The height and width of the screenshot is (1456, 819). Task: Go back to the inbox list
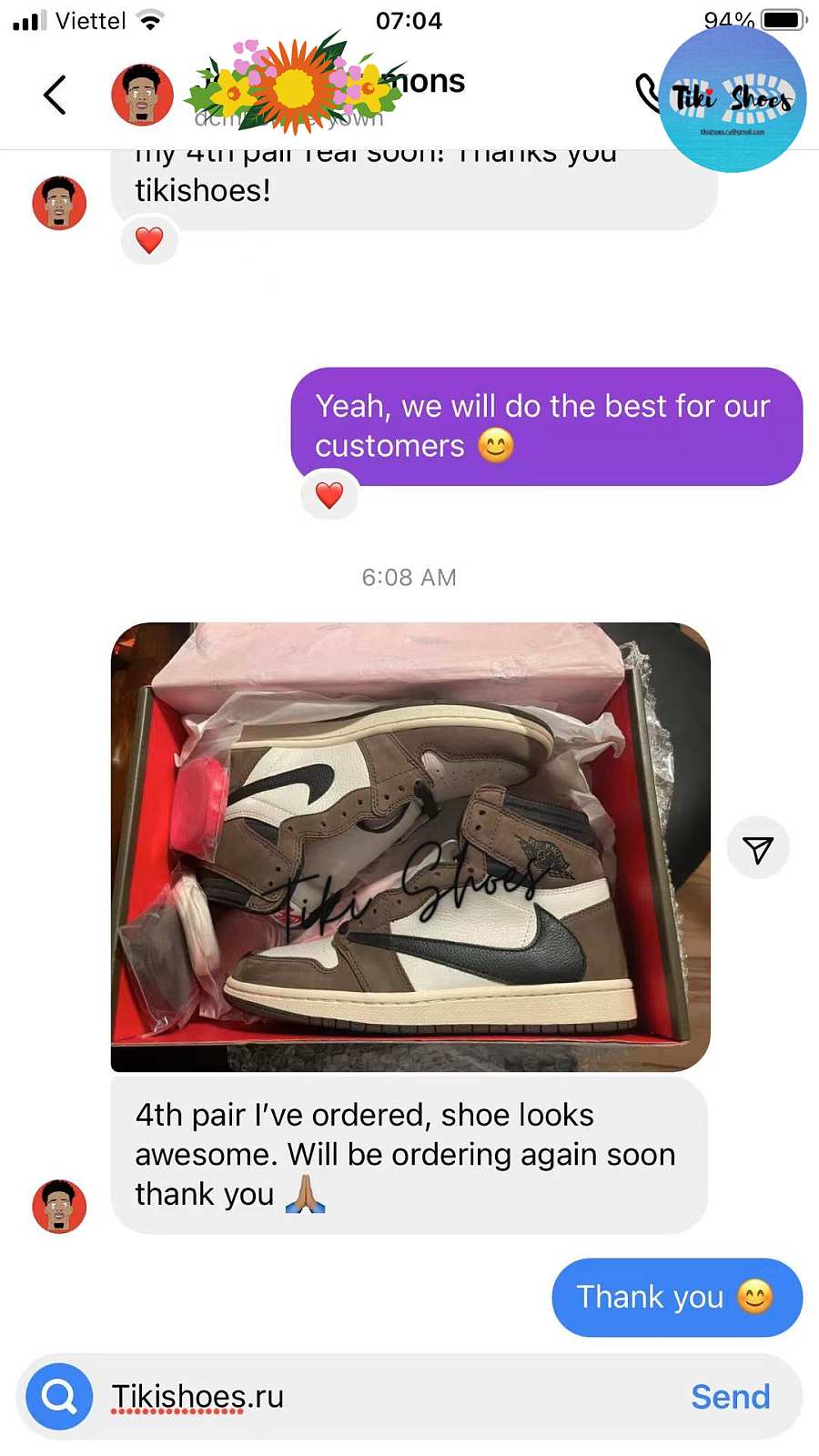pyautogui.click(x=55, y=95)
